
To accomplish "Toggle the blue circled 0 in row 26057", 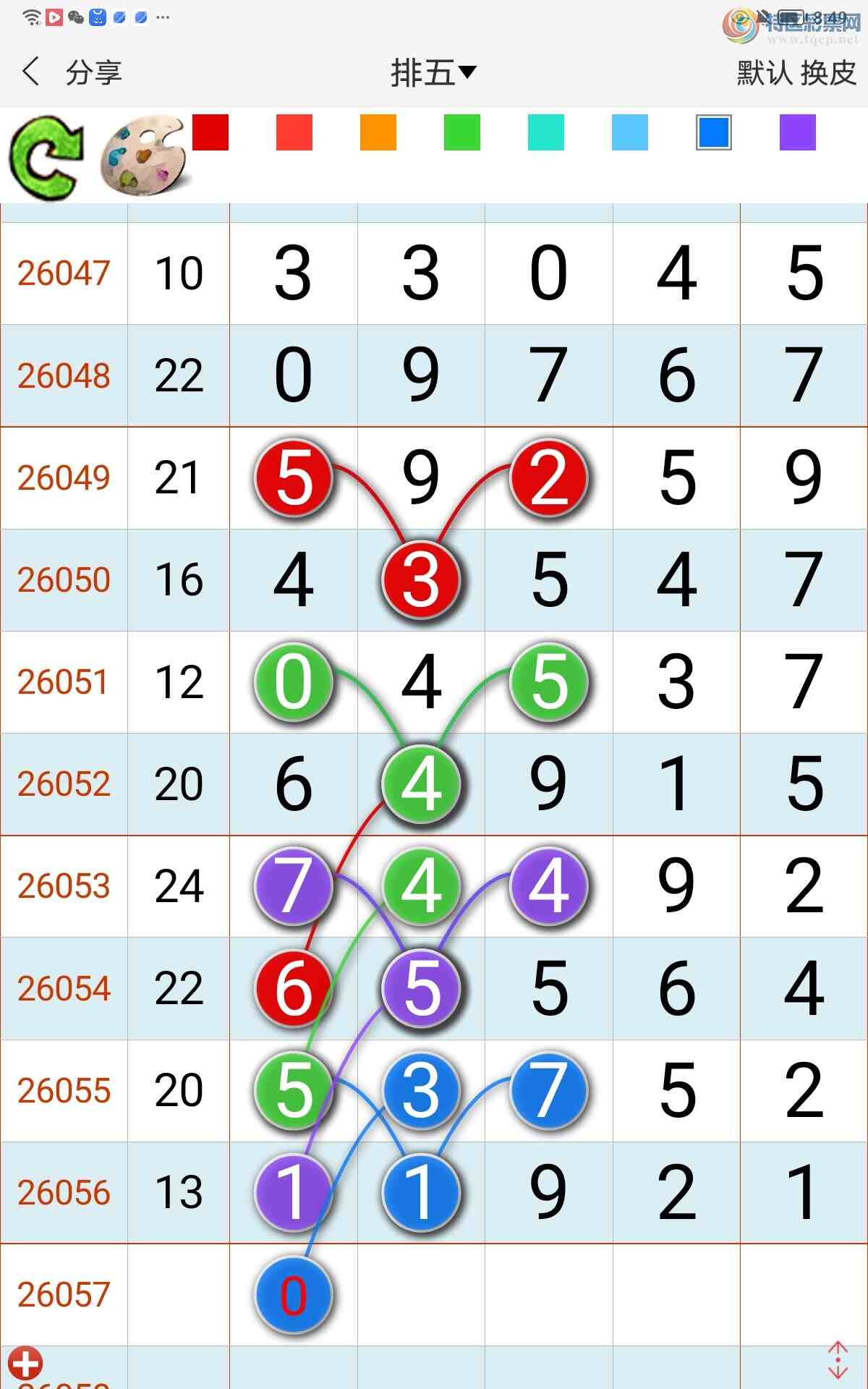I will [292, 1295].
